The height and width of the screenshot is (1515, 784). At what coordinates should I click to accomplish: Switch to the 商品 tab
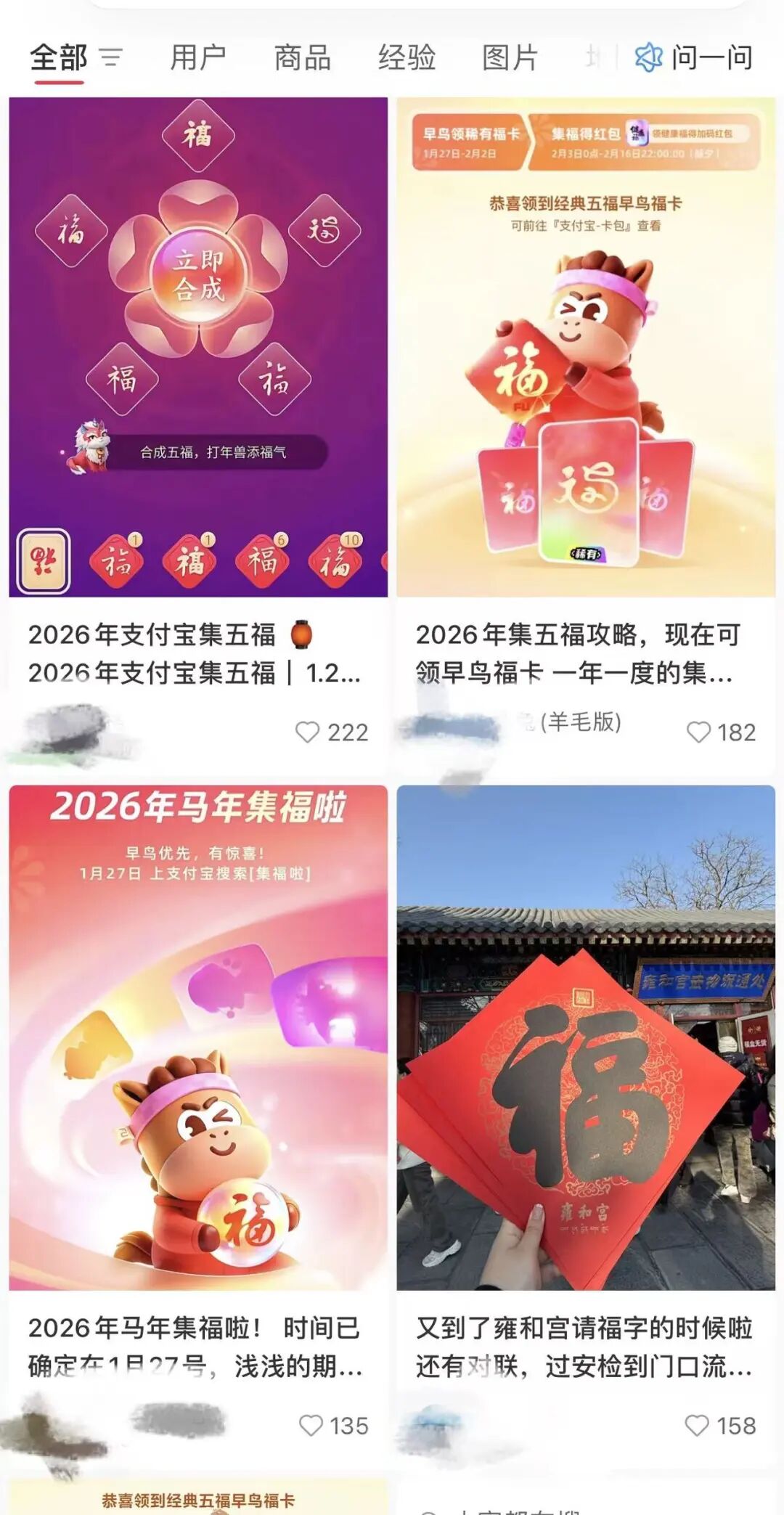click(x=302, y=57)
